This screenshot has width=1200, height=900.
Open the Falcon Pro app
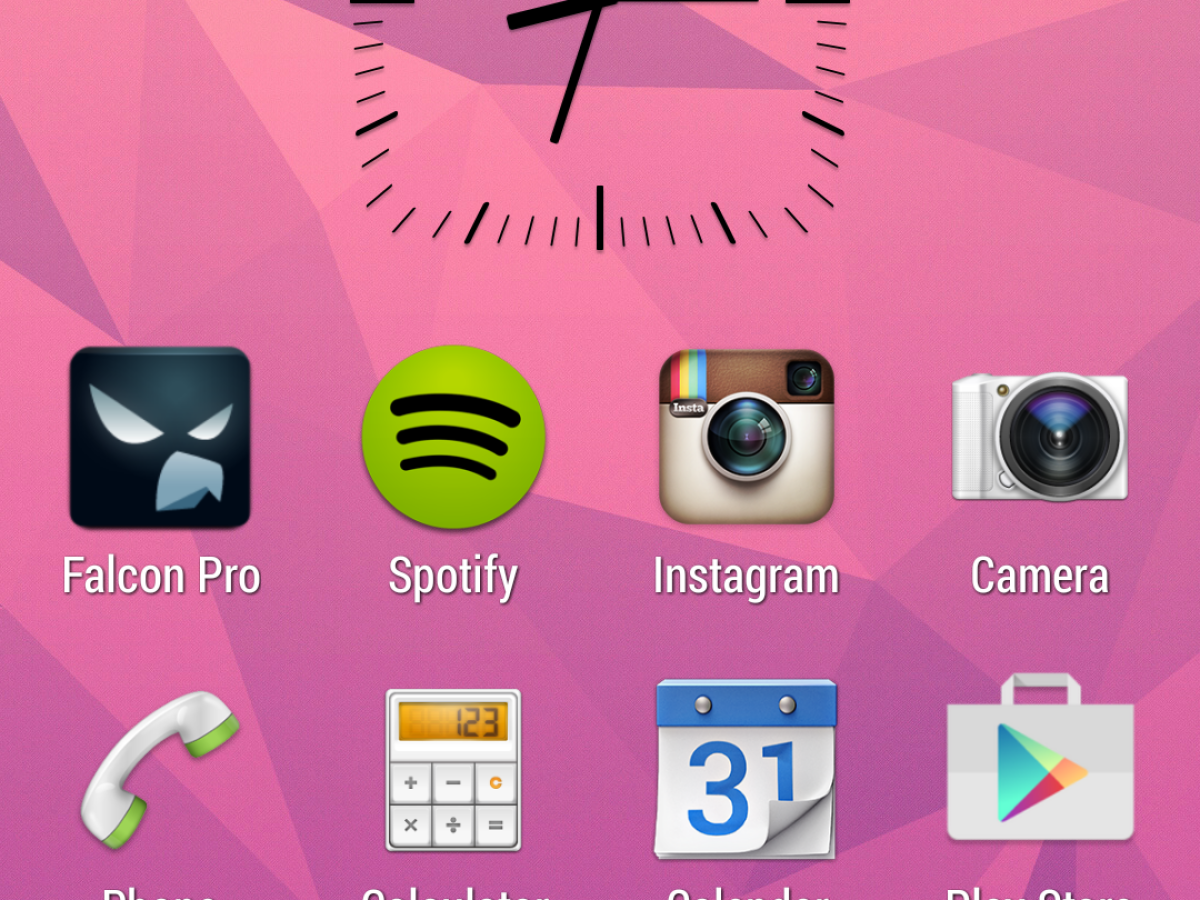pos(160,438)
